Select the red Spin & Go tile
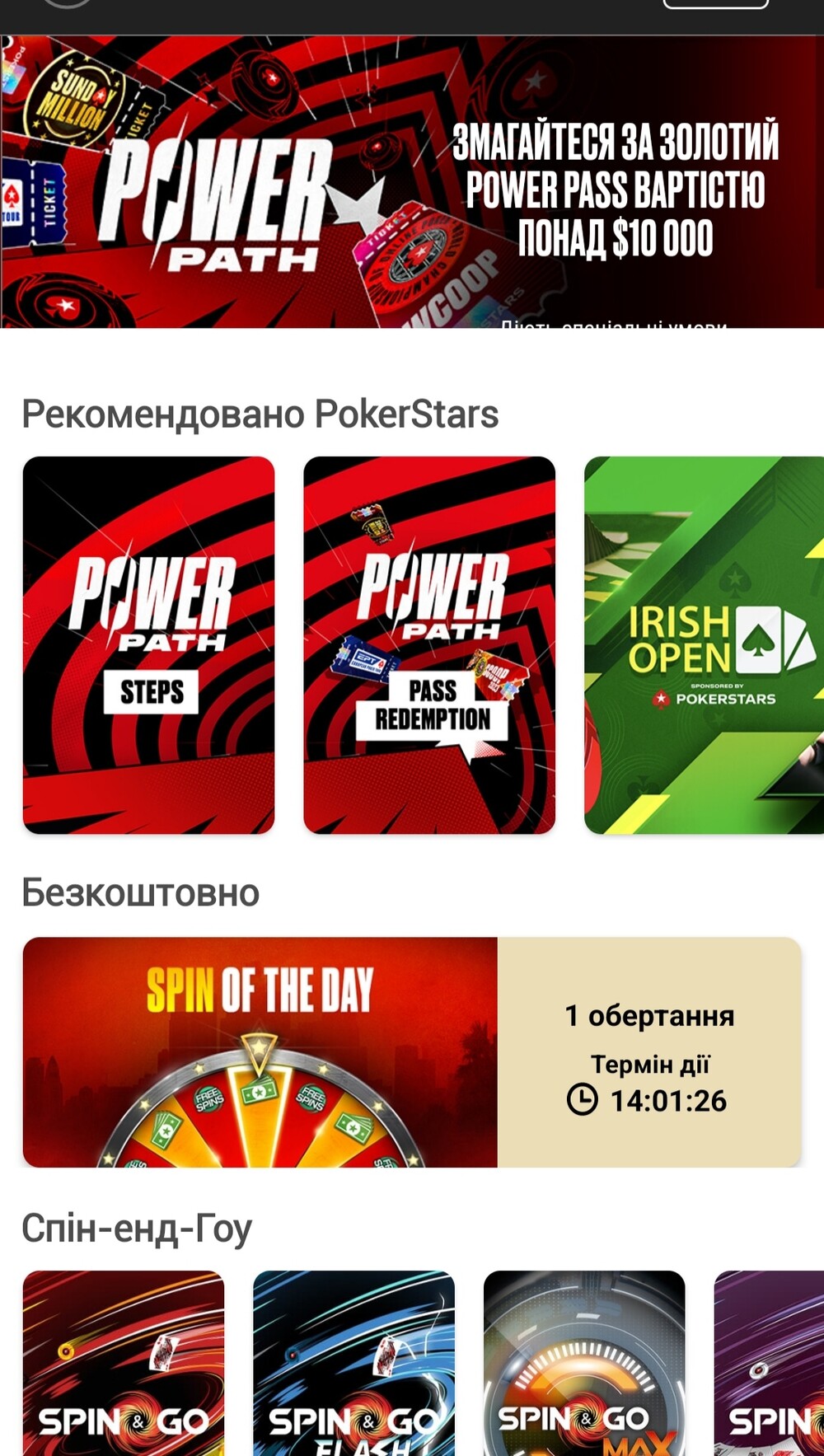The image size is (824, 1456). (x=124, y=1364)
